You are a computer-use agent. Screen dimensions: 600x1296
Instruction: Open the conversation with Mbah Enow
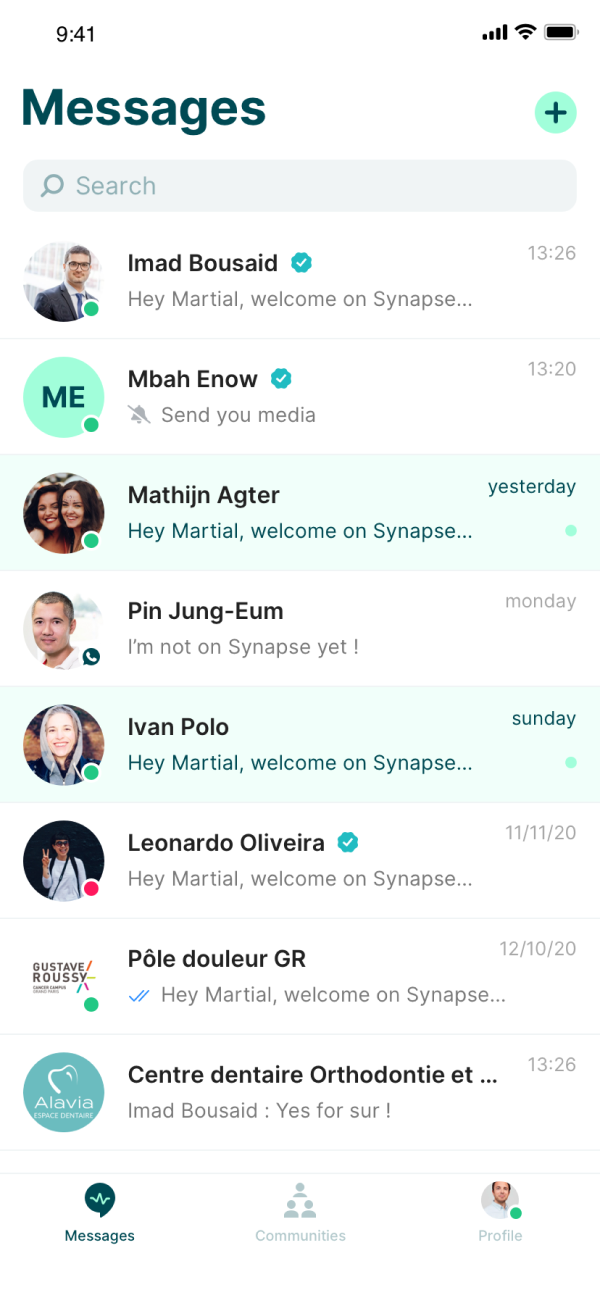tap(300, 397)
